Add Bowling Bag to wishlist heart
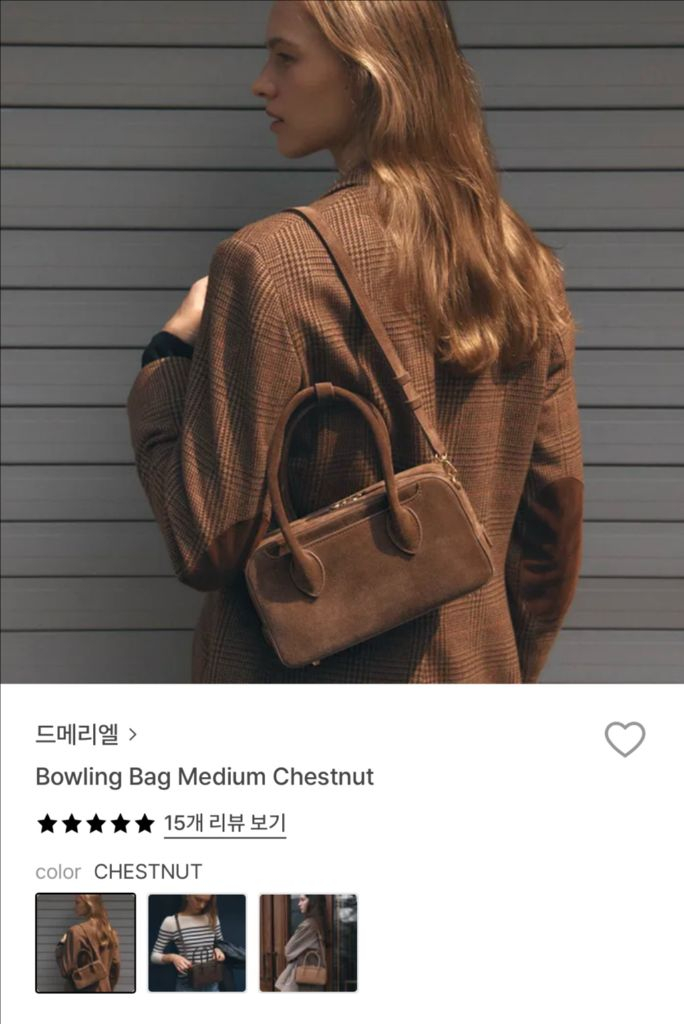 [625, 739]
